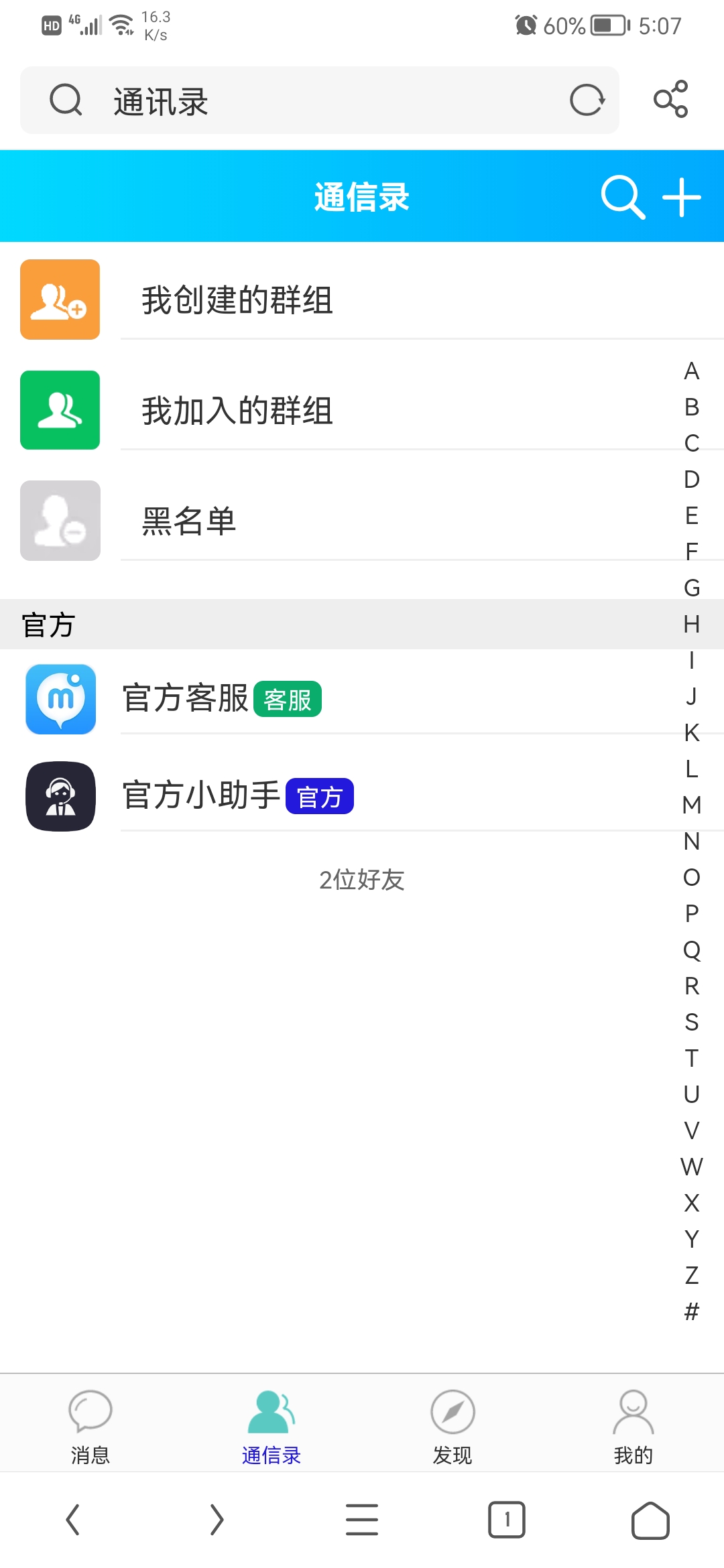Image resolution: width=724 pixels, height=1568 pixels.
Task: Search contacts using the magnifier in 通信录 header
Action: 623,197
